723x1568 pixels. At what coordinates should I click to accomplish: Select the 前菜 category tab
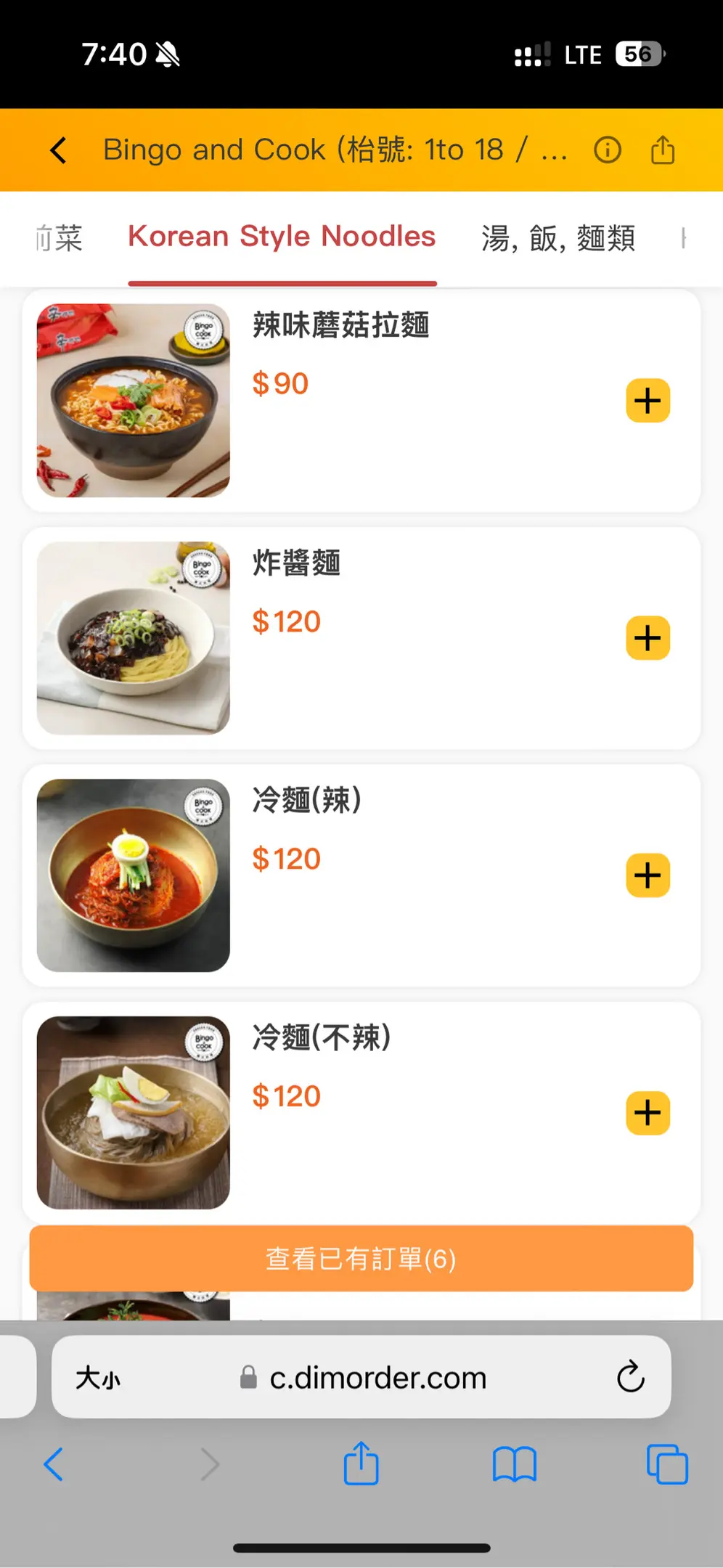60,238
